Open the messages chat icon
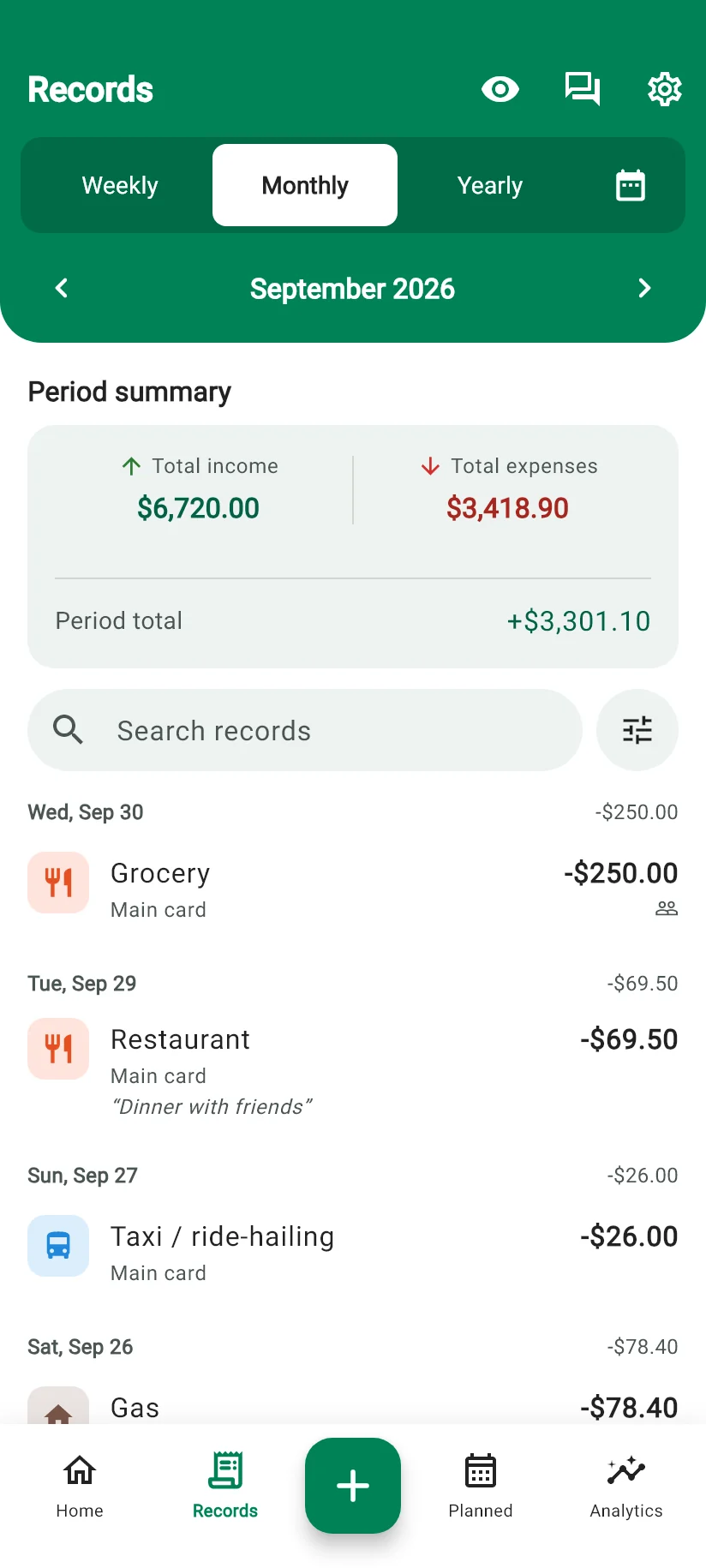 click(583, 89)
